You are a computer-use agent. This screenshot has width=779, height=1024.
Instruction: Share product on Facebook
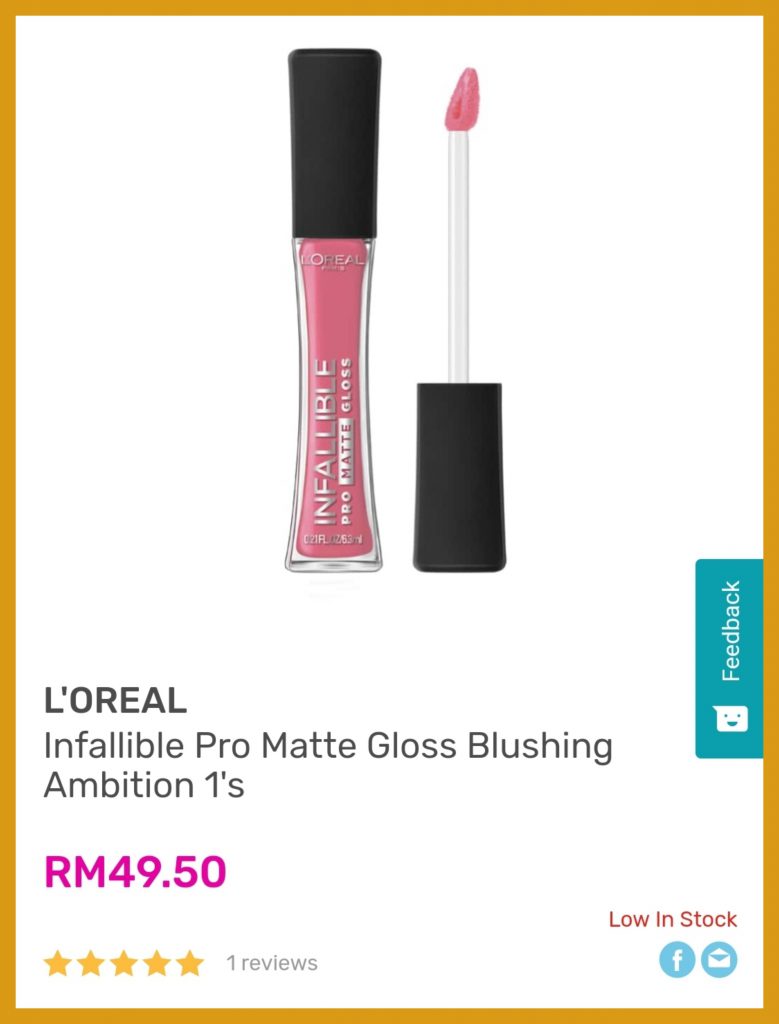click(x=677, y=961)
